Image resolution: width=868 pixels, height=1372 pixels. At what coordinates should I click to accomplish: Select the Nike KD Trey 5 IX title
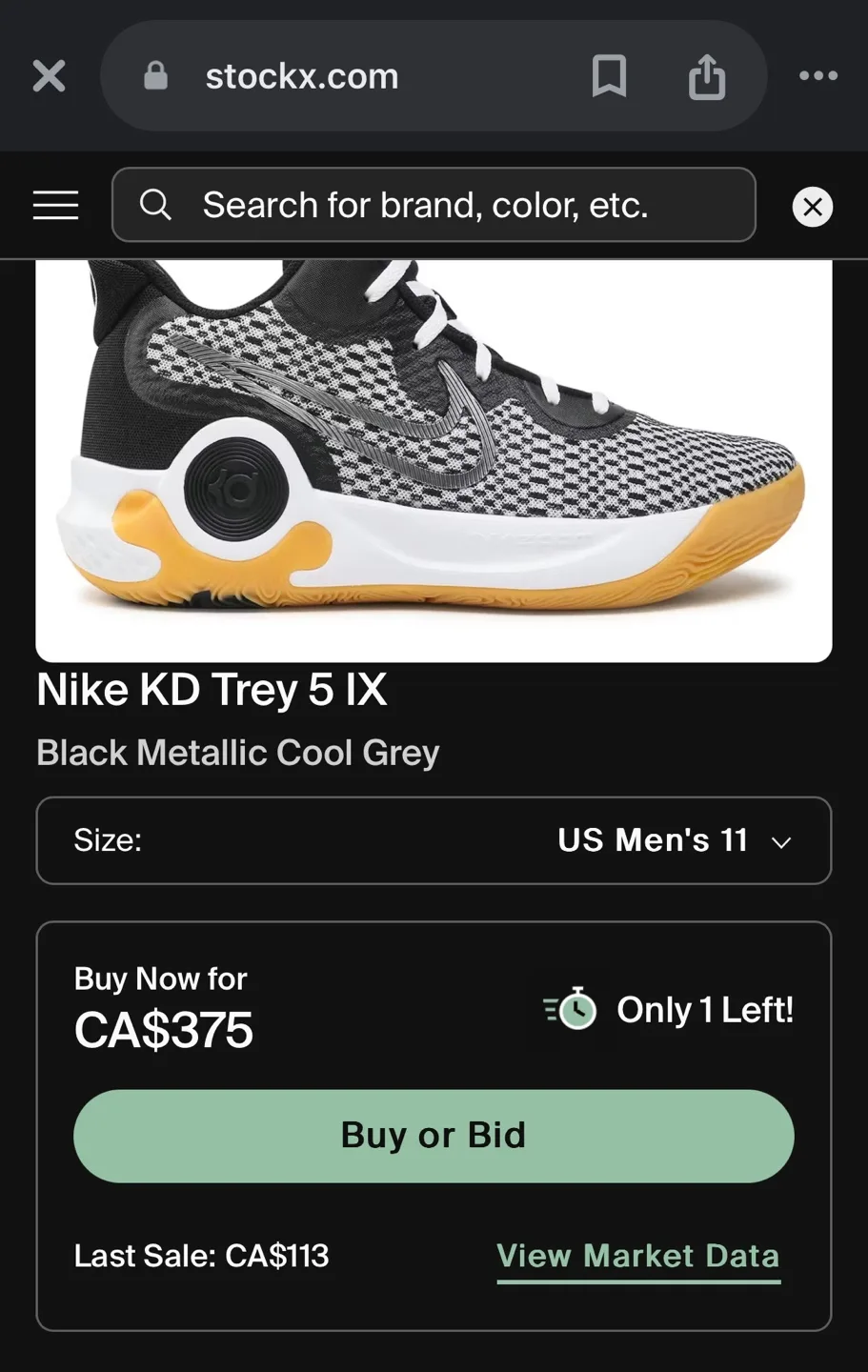pyautogui.click(x=212, y=689)
